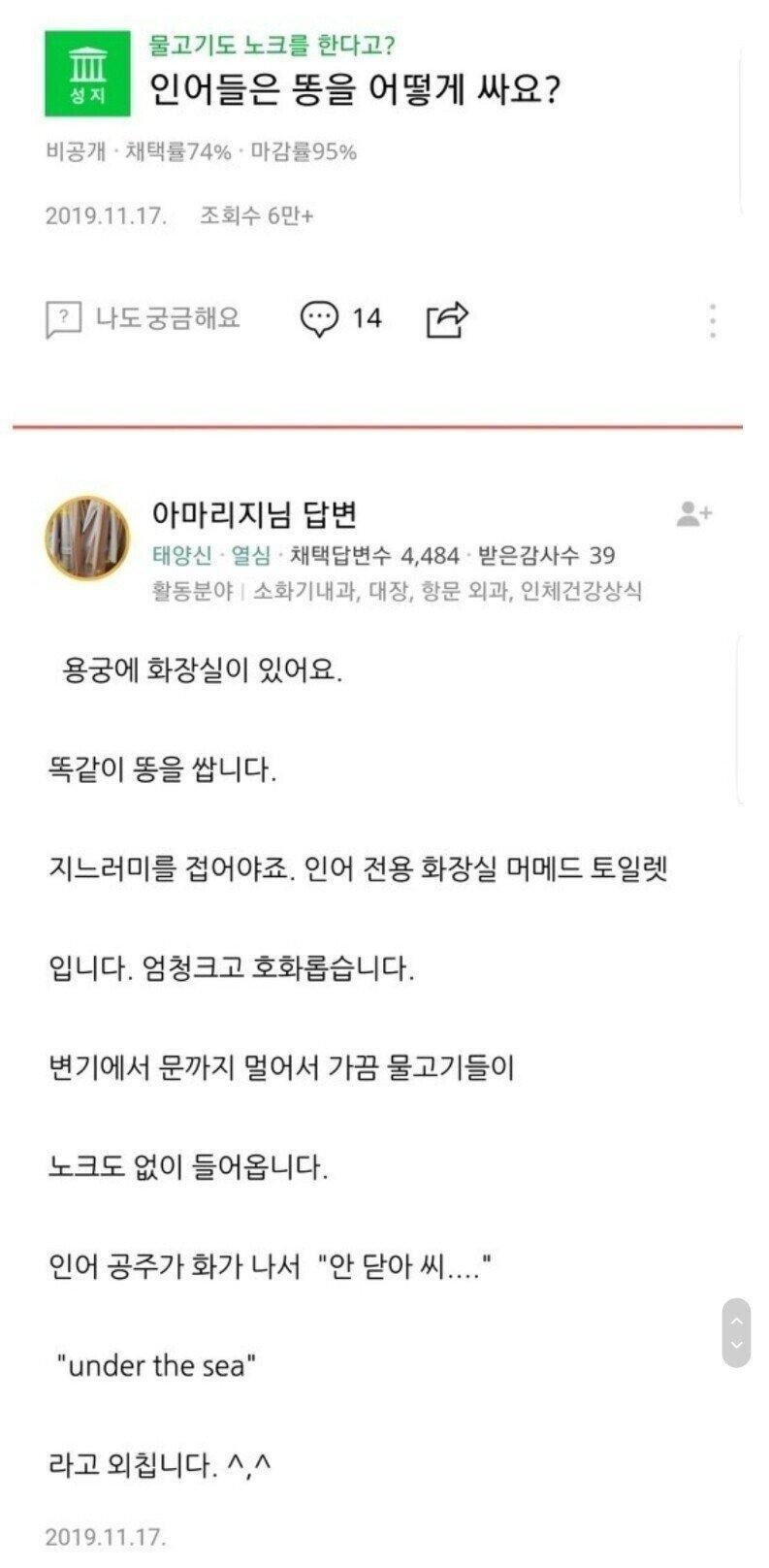Share this question
This screenshot has height=1568, width=769.
click(447, 319)
